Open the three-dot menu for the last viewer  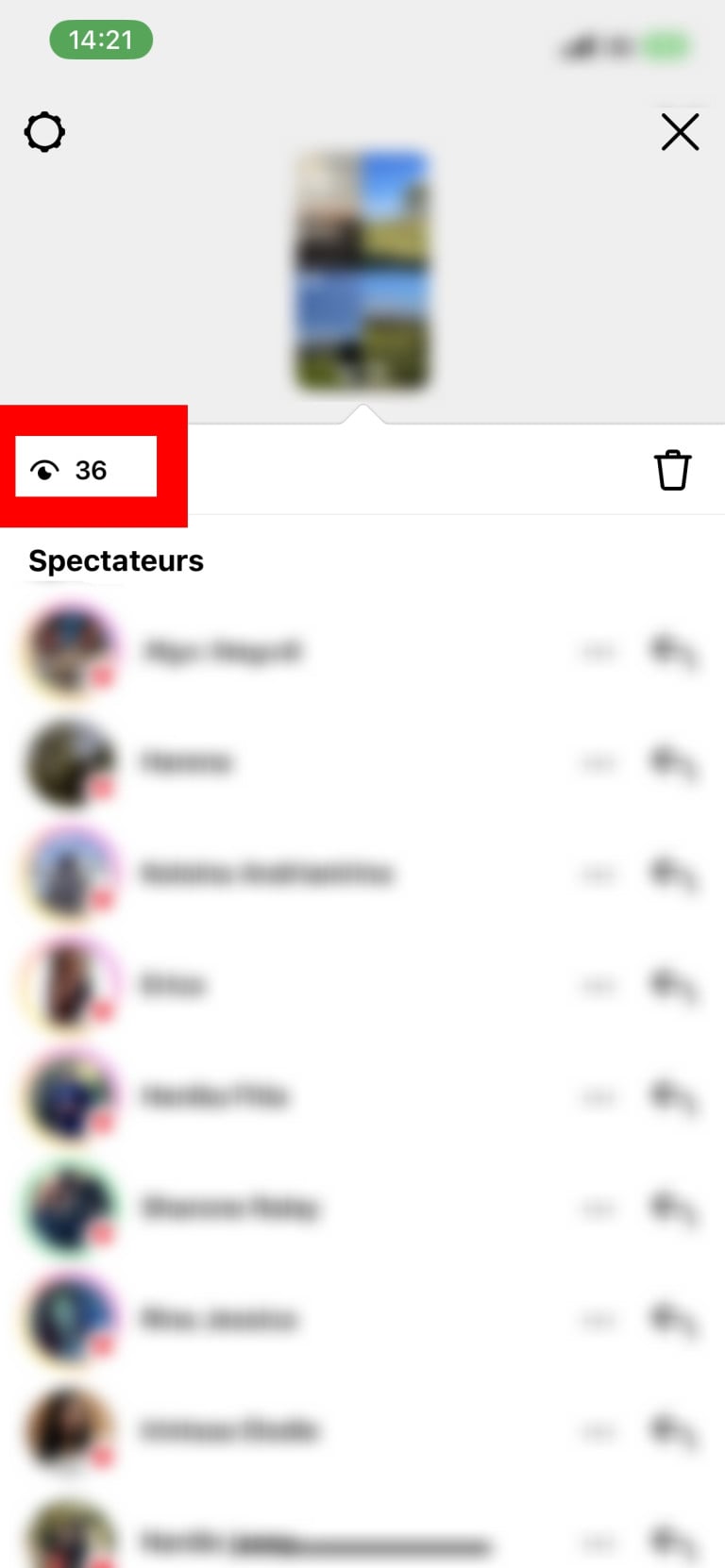coord(598,1542)
